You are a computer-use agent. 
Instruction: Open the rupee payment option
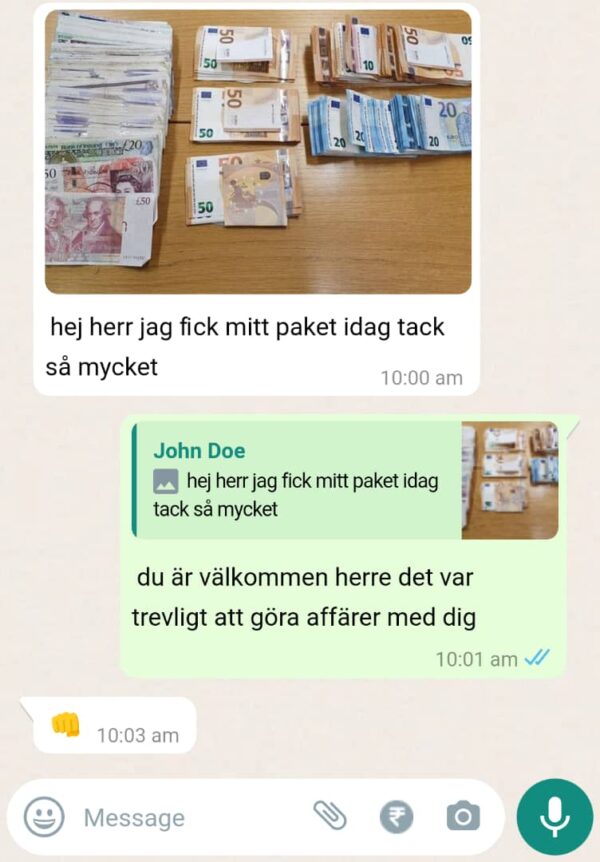click(396, 817)
